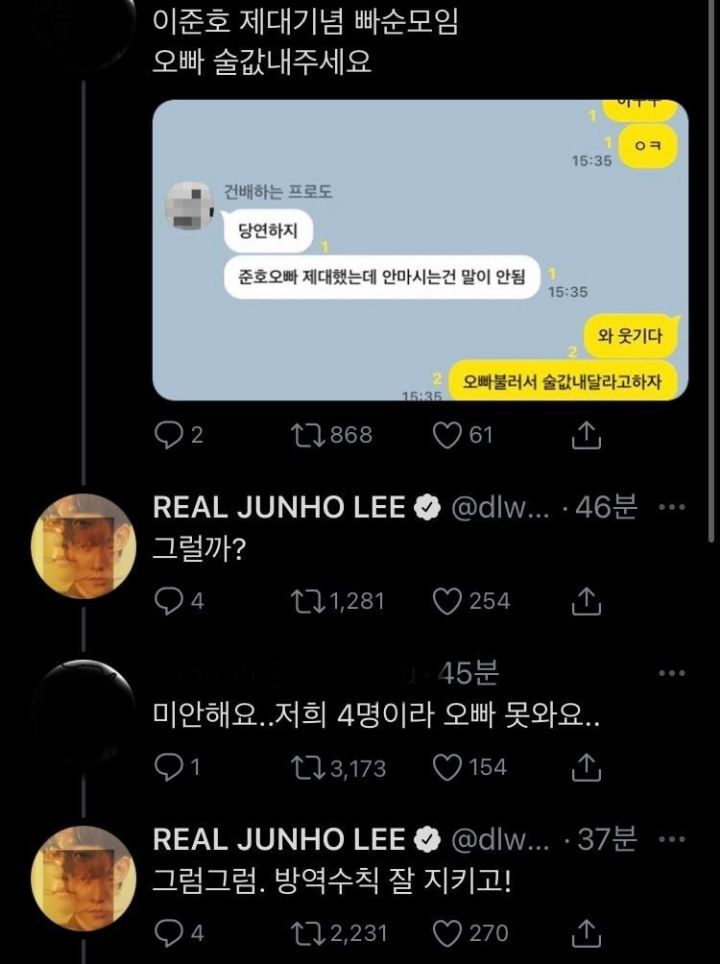Retweet the tweet showing 3,173 retweets

point(306,768)
